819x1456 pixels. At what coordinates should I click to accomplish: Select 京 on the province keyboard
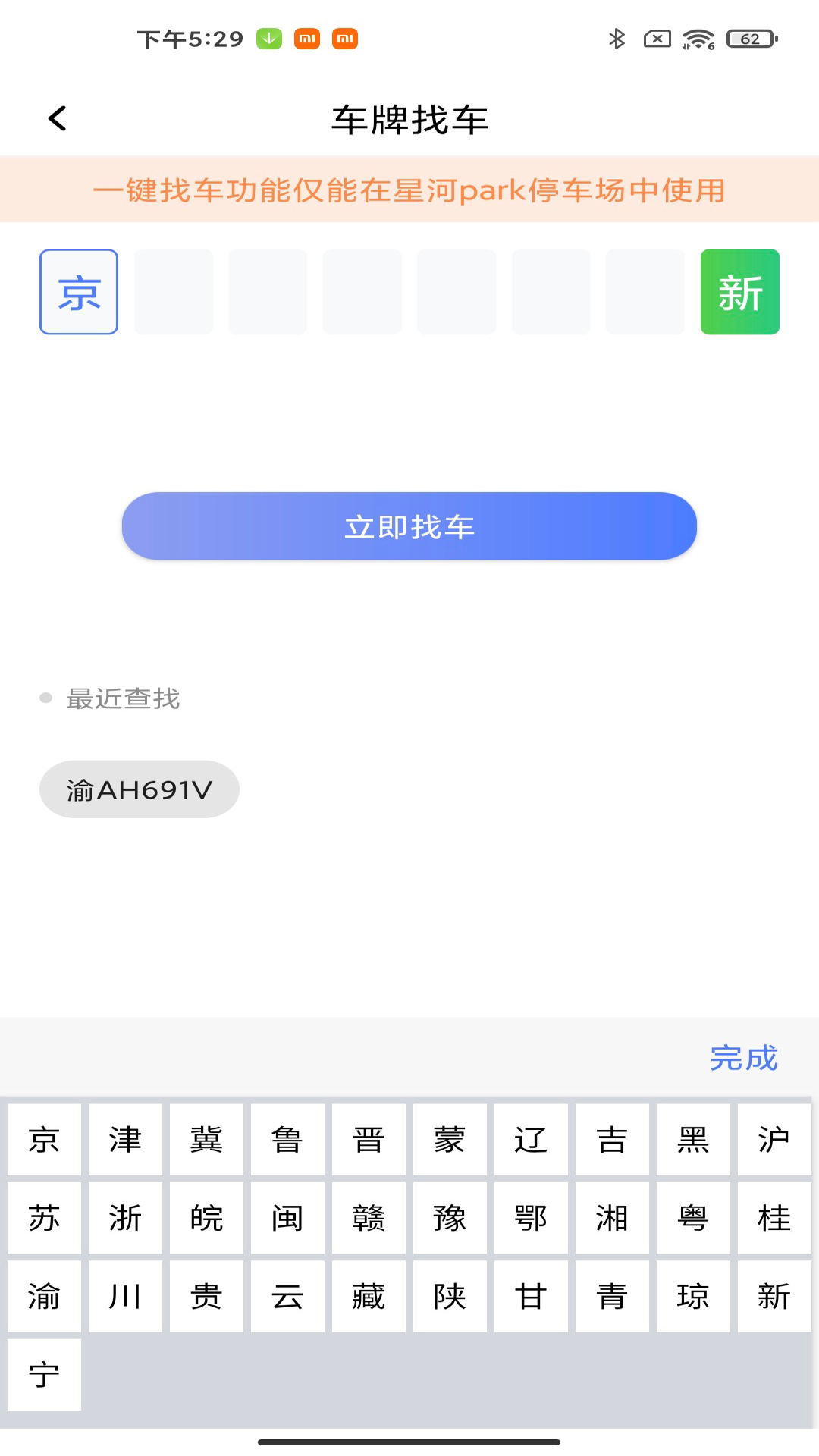(x=43, y=1137)
